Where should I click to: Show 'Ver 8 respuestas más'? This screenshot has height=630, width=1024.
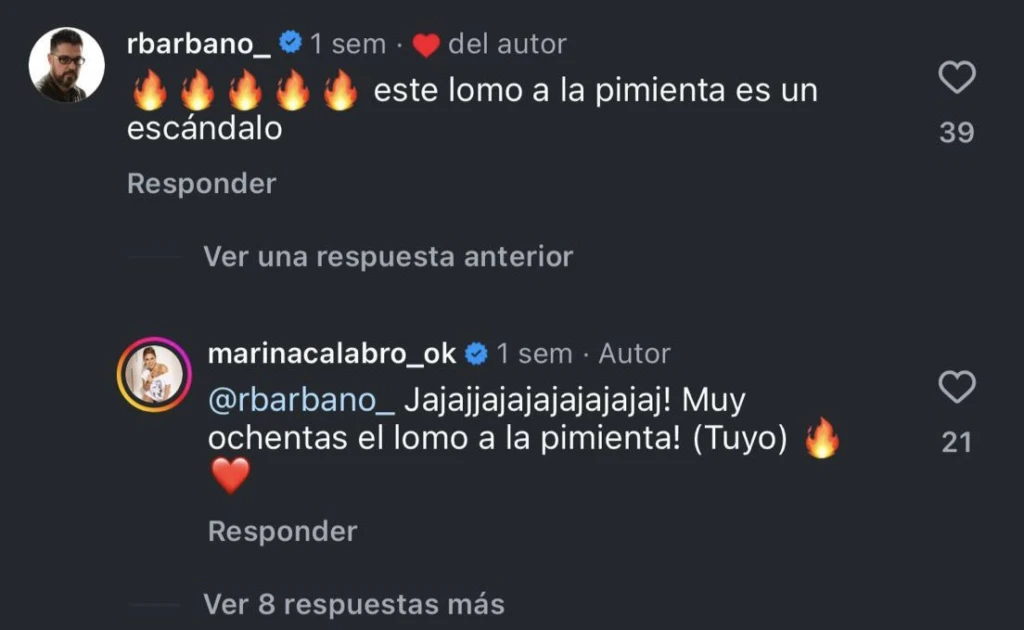[x=354, y=604]
